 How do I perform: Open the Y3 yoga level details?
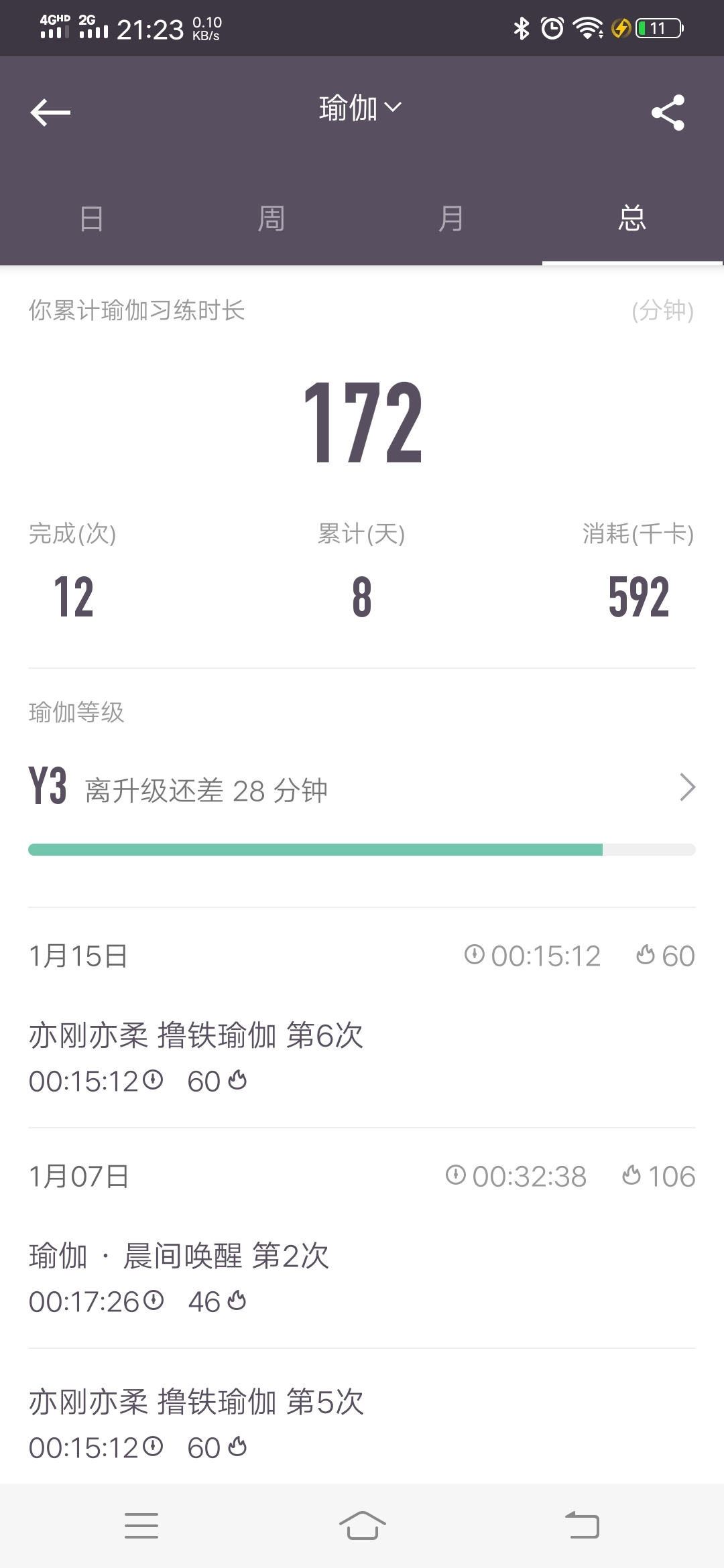coord(362,787)
